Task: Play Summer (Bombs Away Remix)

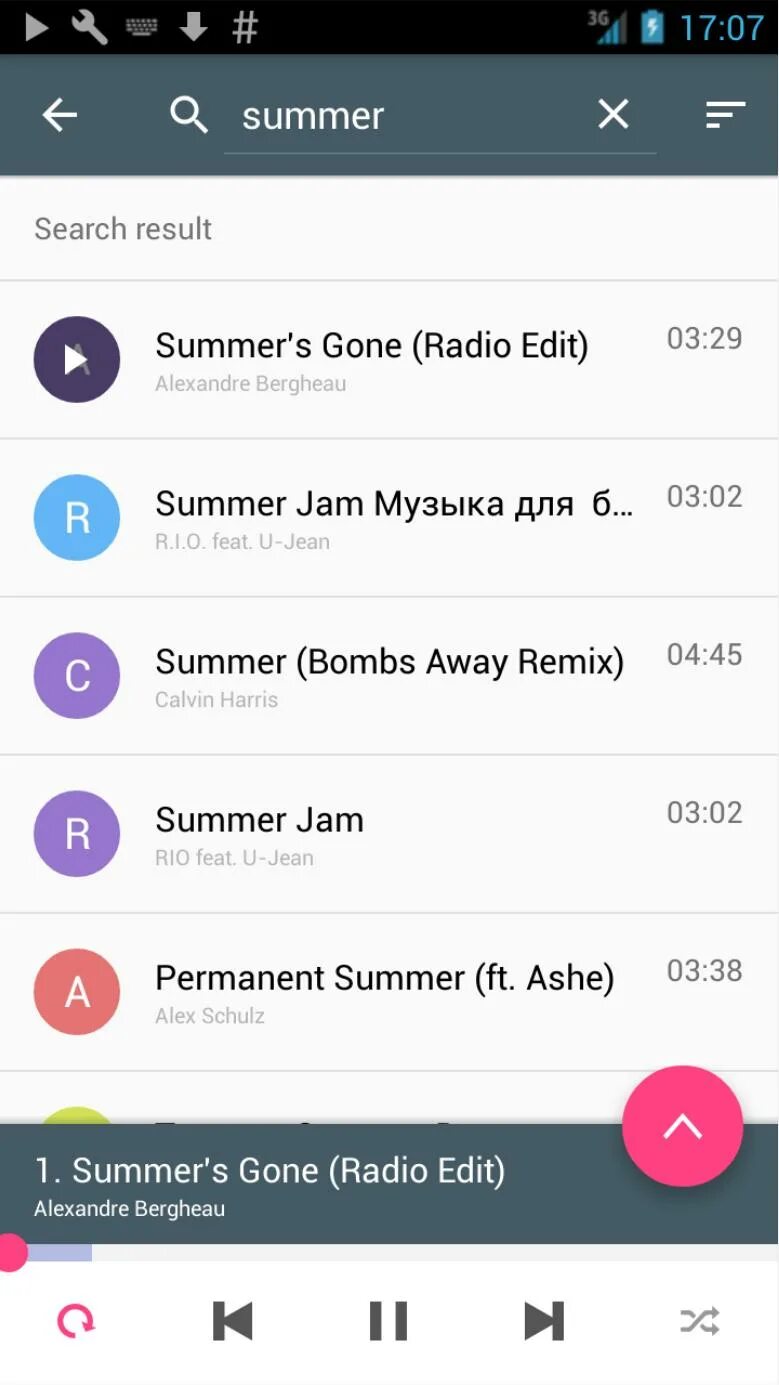Action: (390, 675)
